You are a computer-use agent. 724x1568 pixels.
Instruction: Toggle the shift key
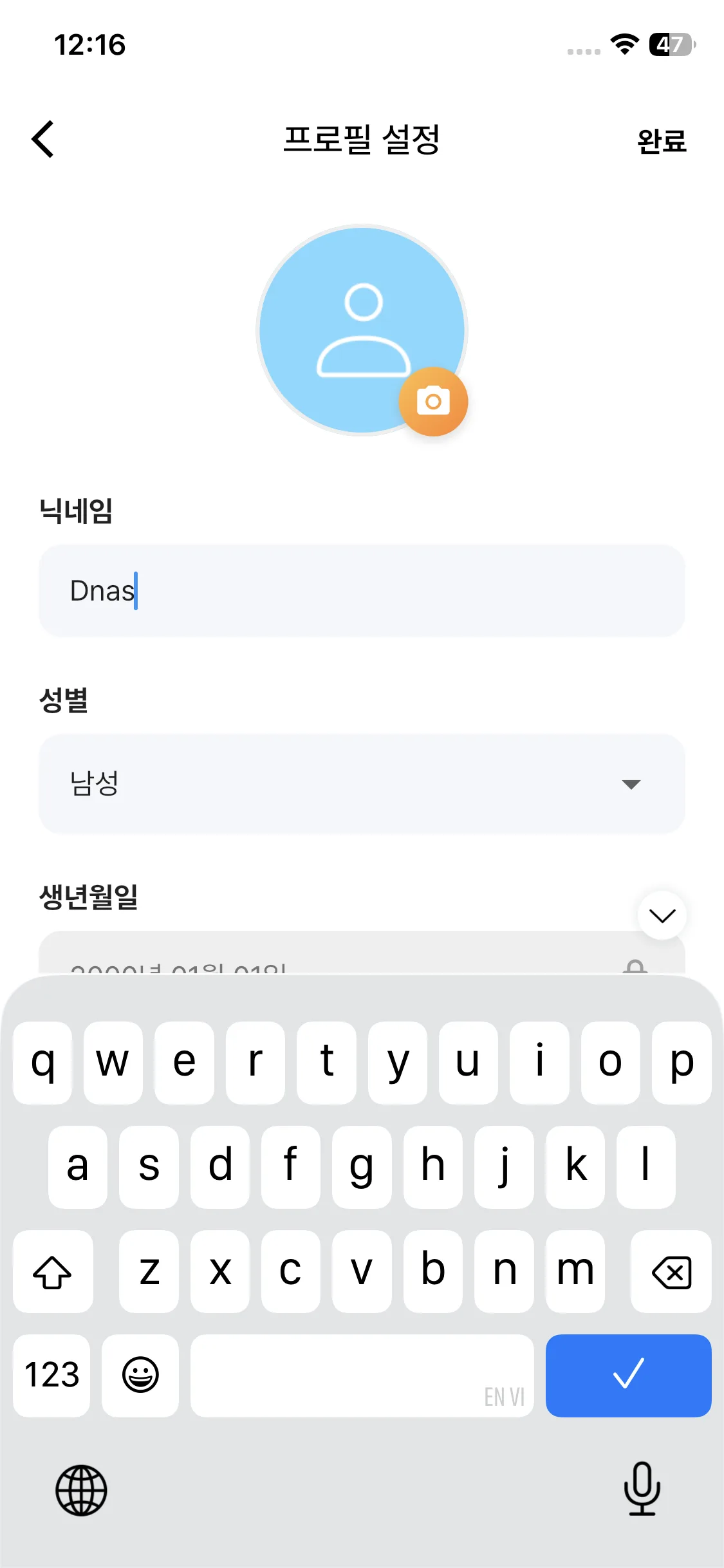point(53,1272)
